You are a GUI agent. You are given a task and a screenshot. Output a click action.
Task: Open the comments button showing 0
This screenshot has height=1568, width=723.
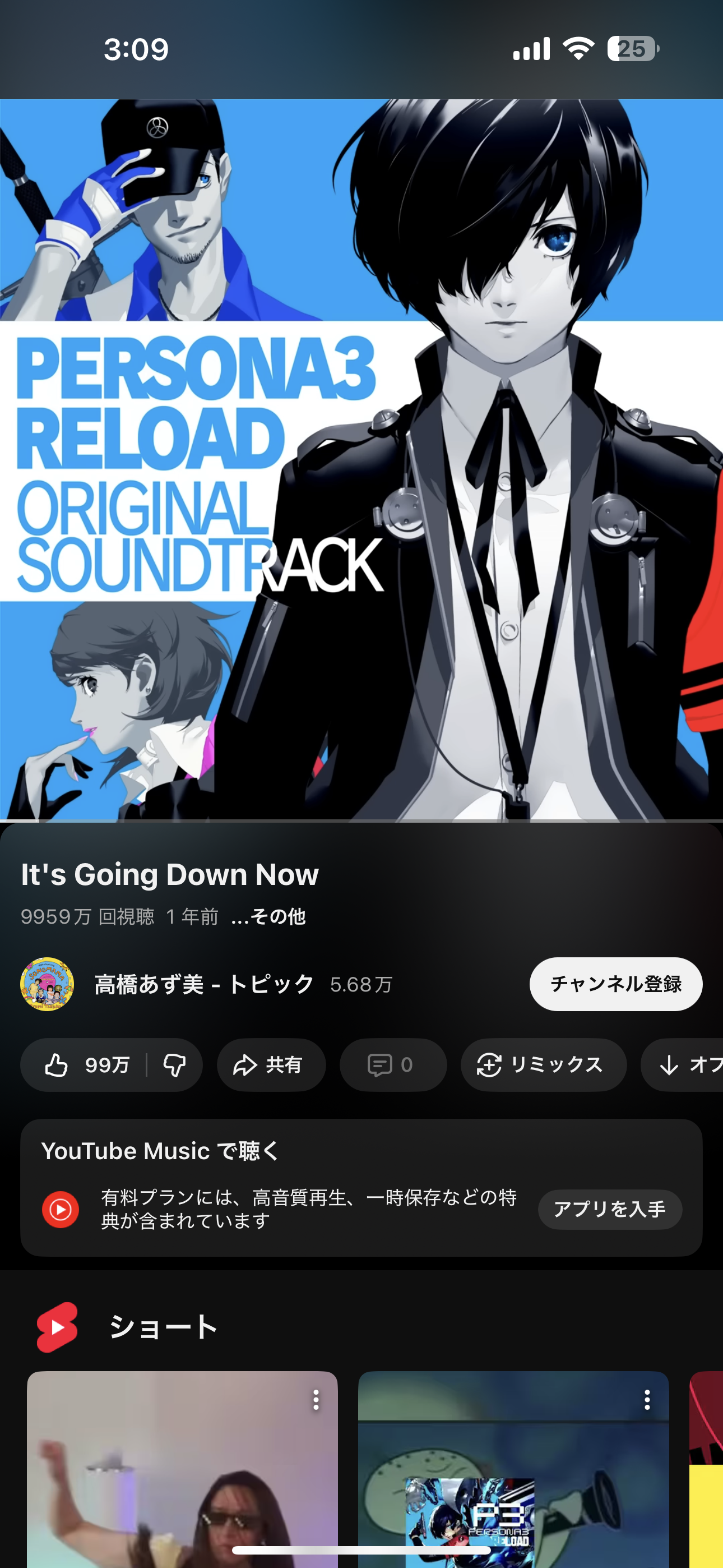(392, 1064)
